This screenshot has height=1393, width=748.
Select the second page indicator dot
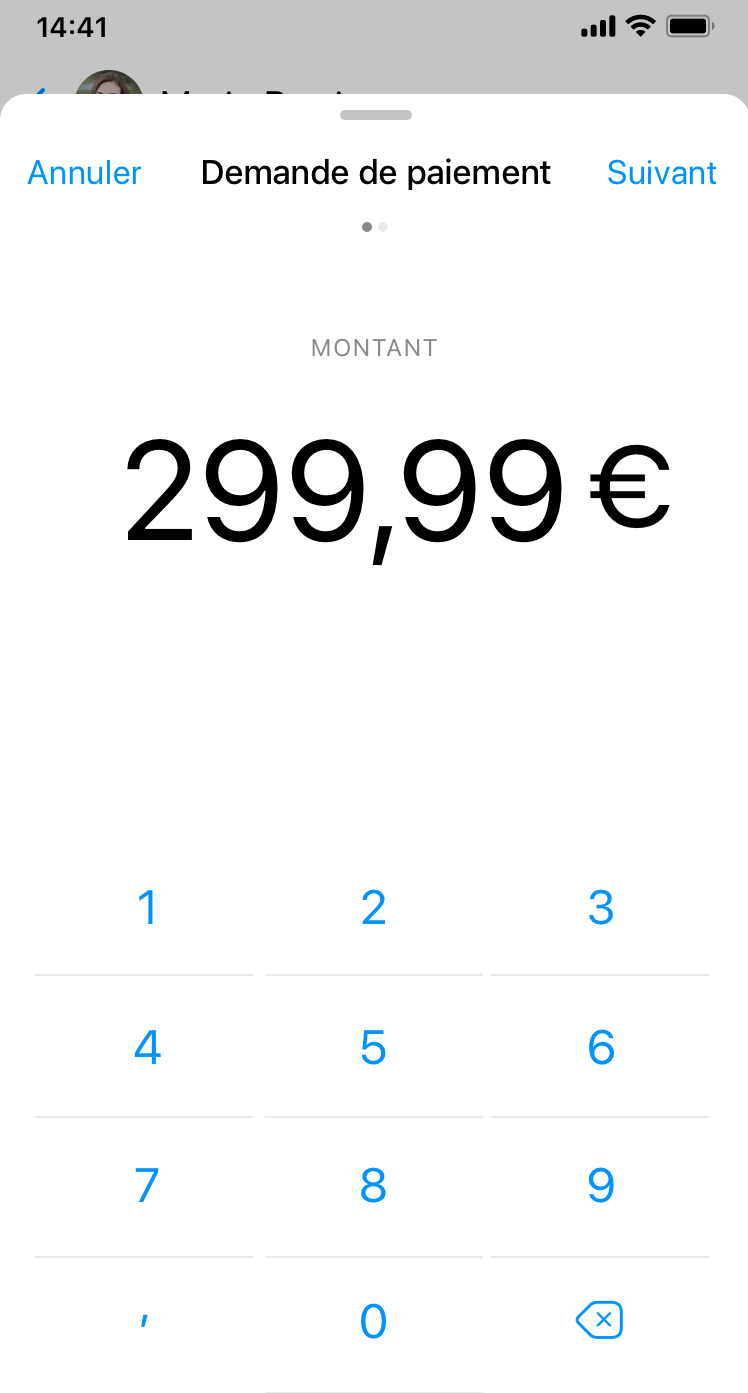(x=384, y=227)
